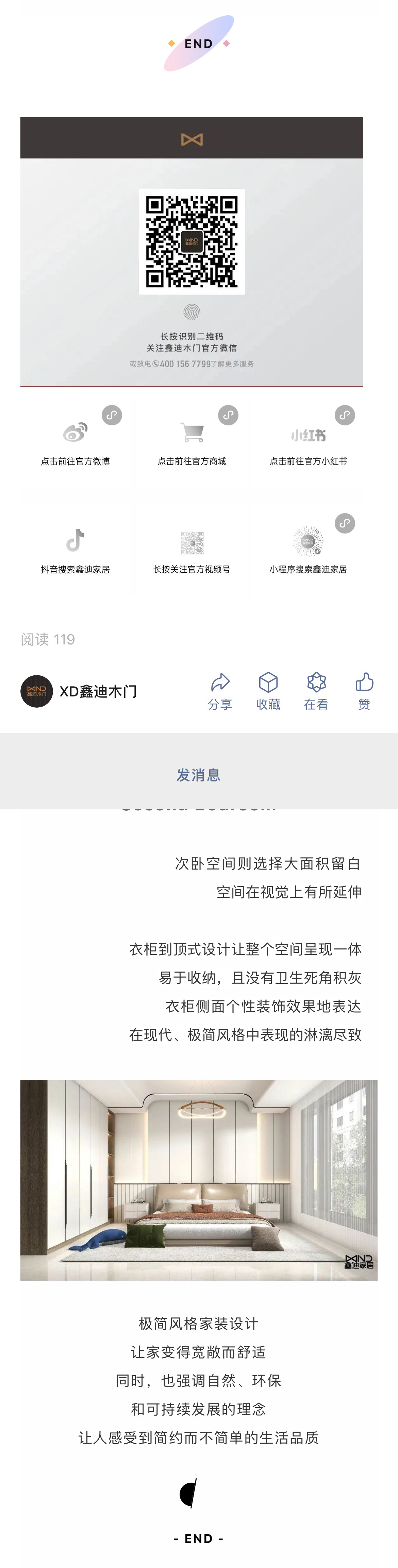Open 小程序搜索鑫迪家居 mini program tile
398x1568 pixels.
click(x=308, y=550)
